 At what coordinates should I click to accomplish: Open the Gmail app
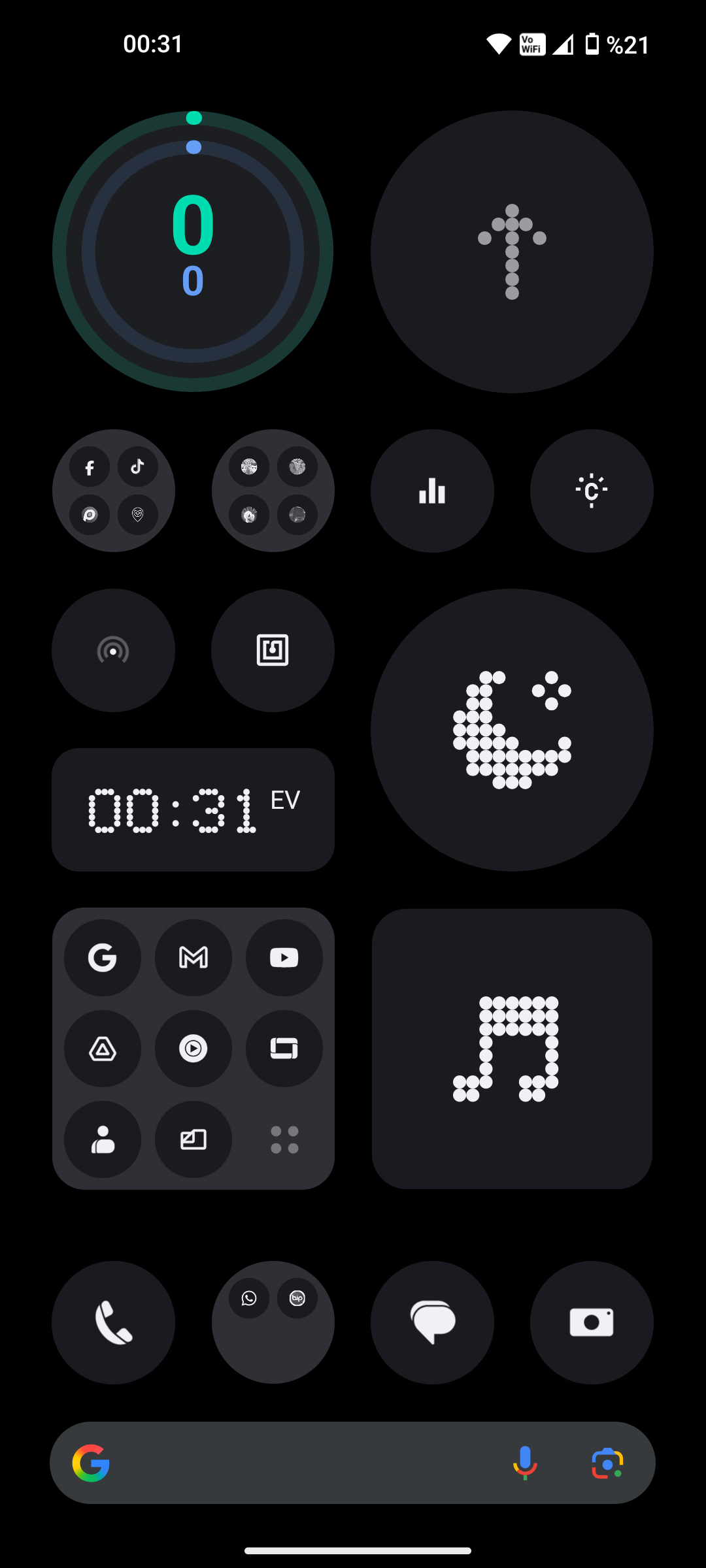pyautogui.click(x=193, y=958)
